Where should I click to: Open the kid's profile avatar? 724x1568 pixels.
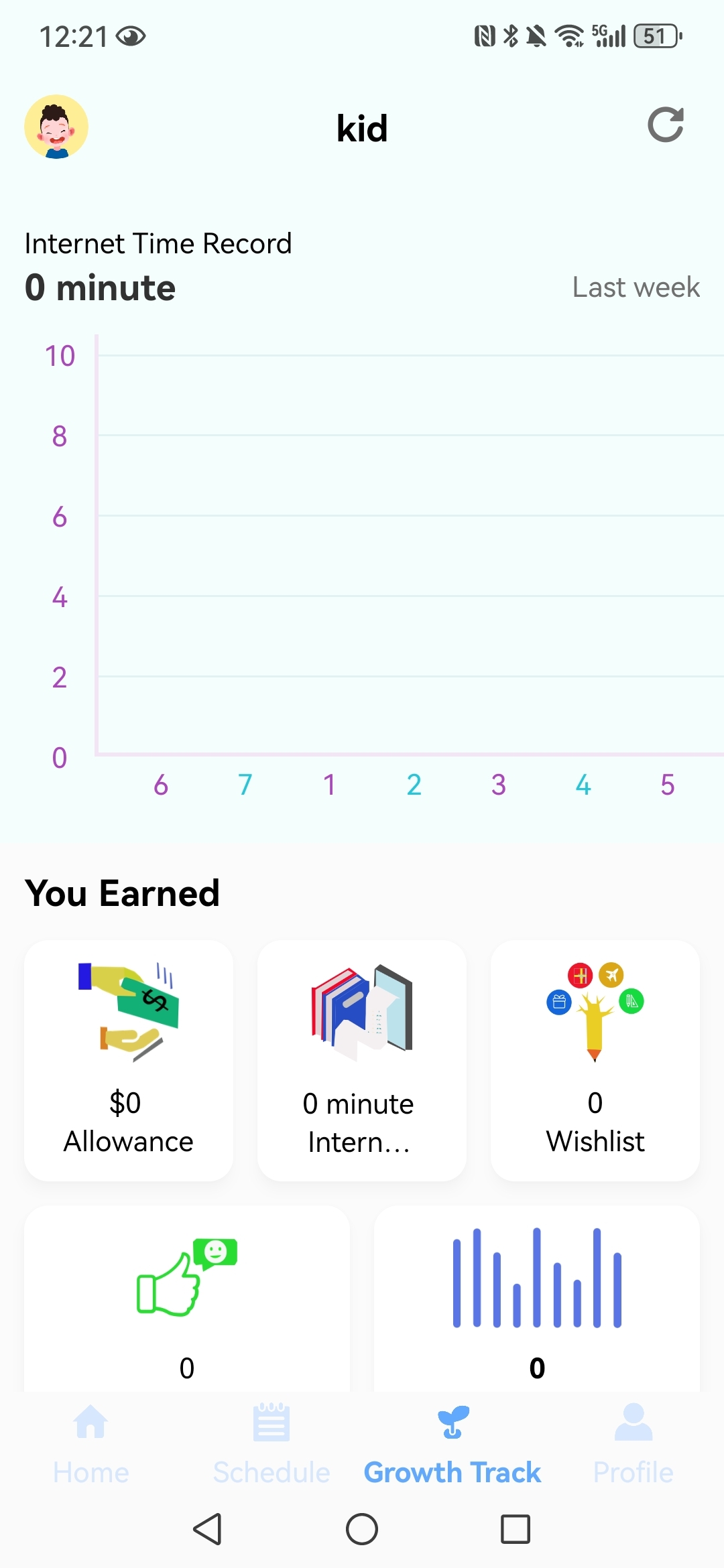[56, 127]
